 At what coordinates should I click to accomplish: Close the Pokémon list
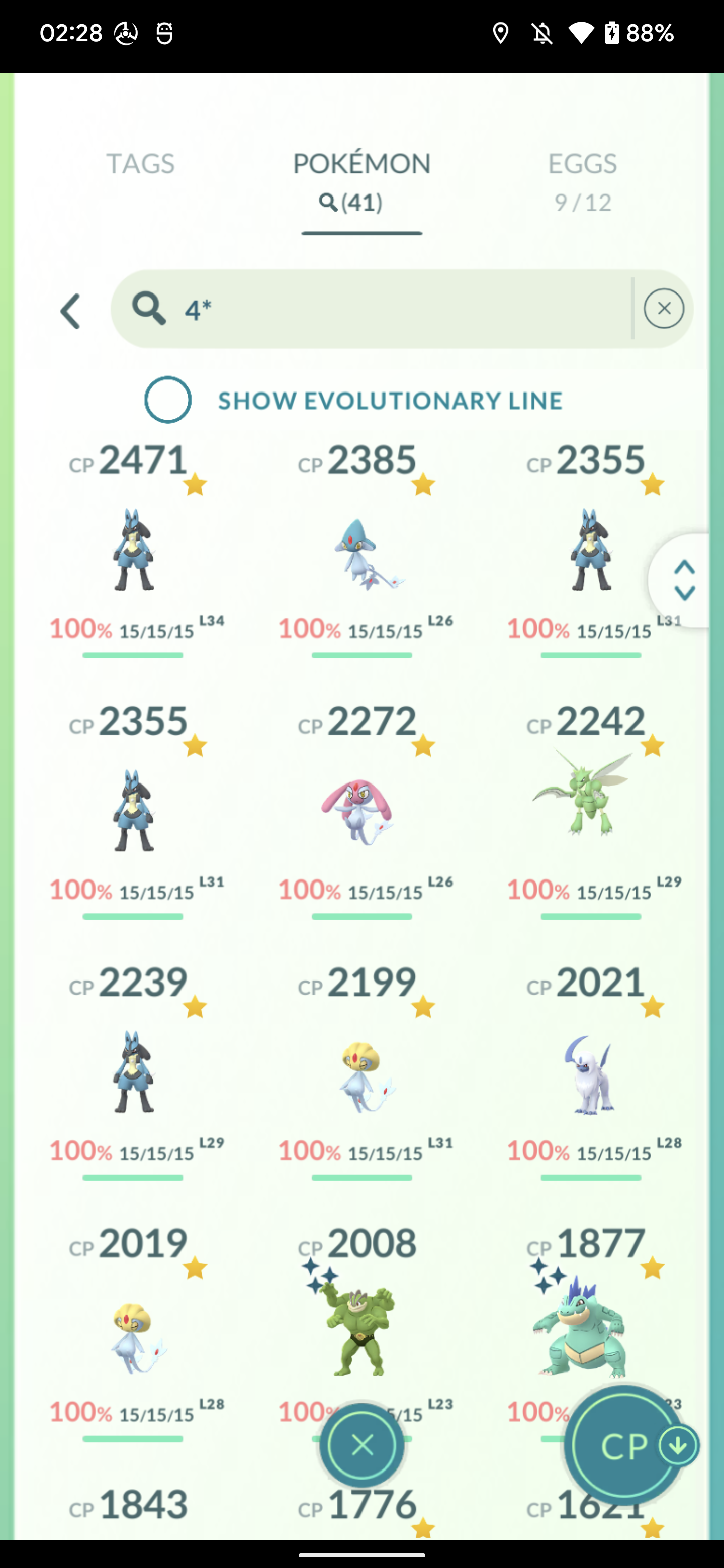(363, 1445)
